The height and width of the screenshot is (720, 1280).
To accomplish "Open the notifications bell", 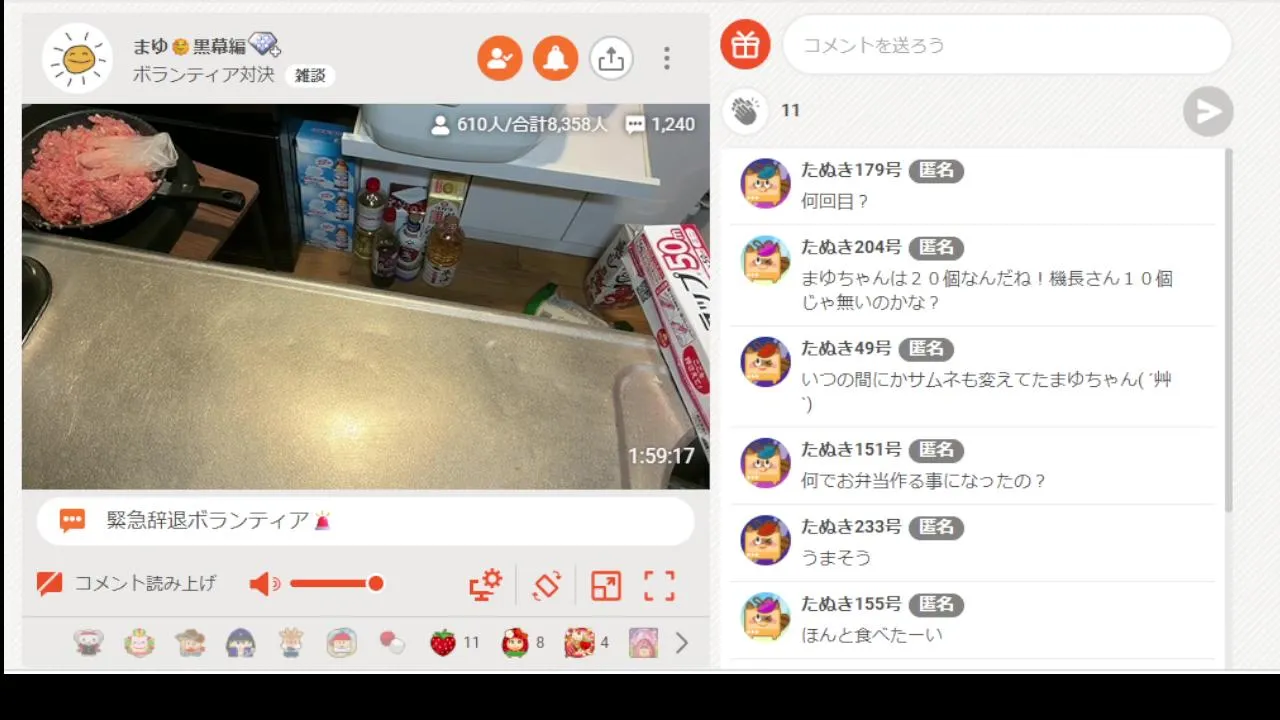I will click(x=555, y=58).
